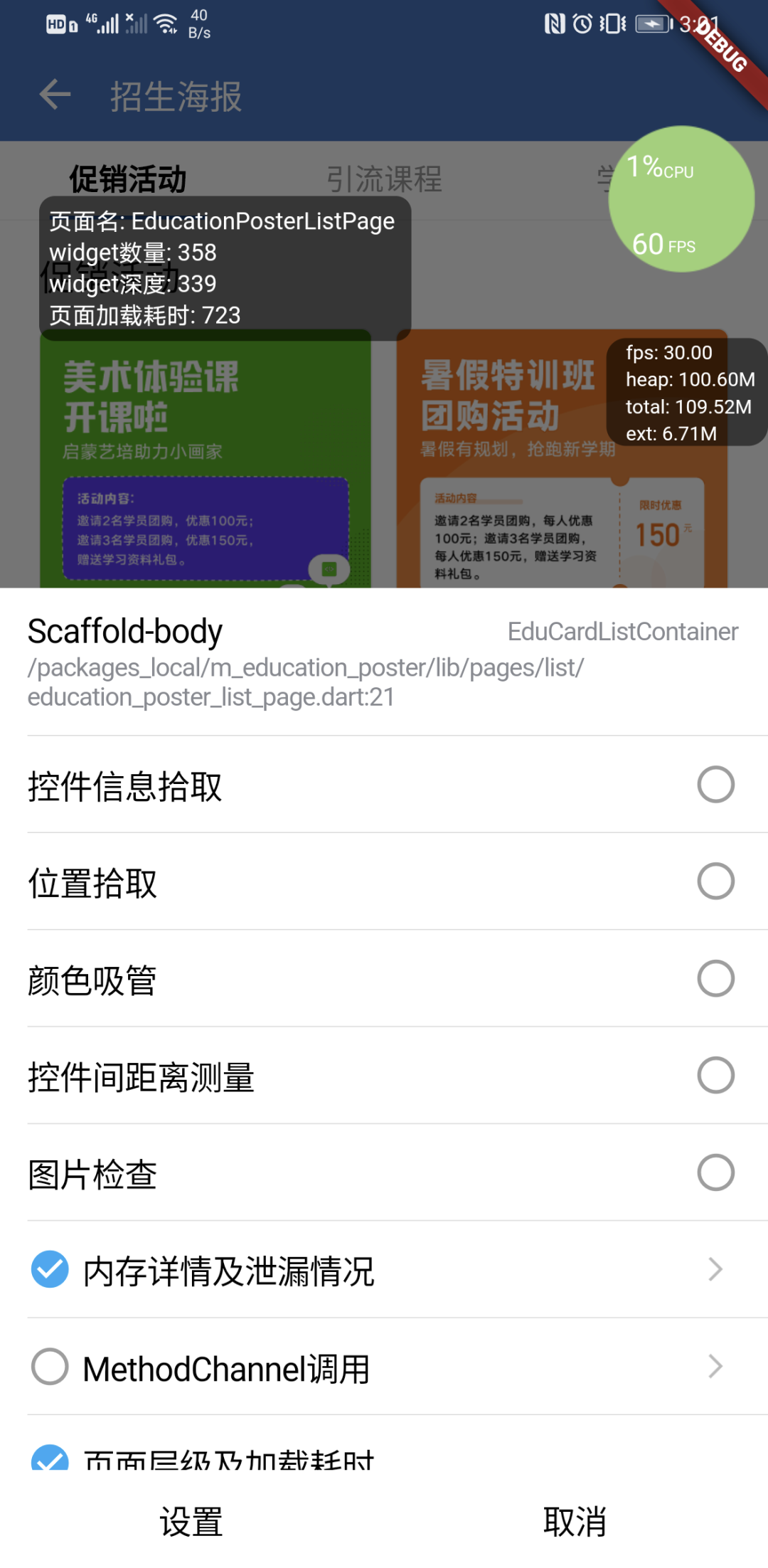
Task: Enable 图片检查 image inspection
Action: (x=715, y=1172)
